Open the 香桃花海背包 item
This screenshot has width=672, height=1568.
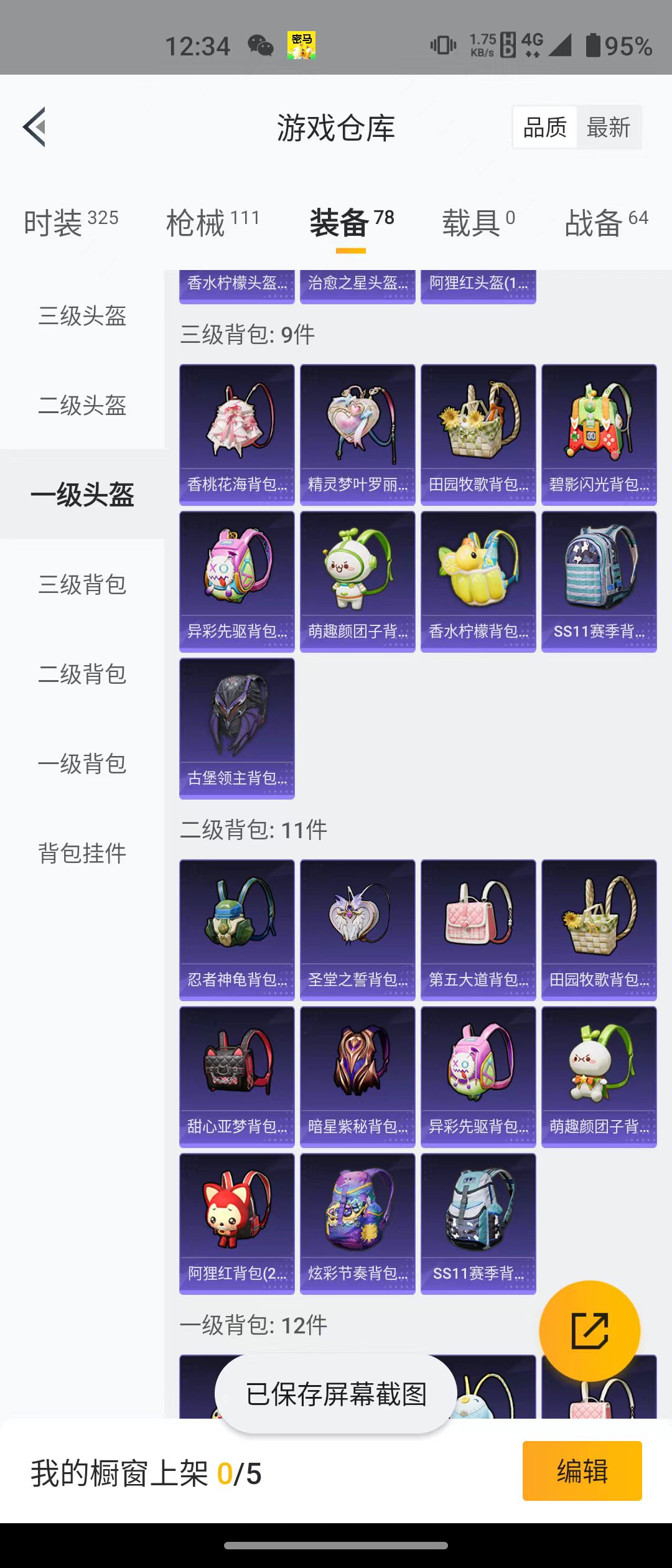pyautogui.click(x=236, y=434)
